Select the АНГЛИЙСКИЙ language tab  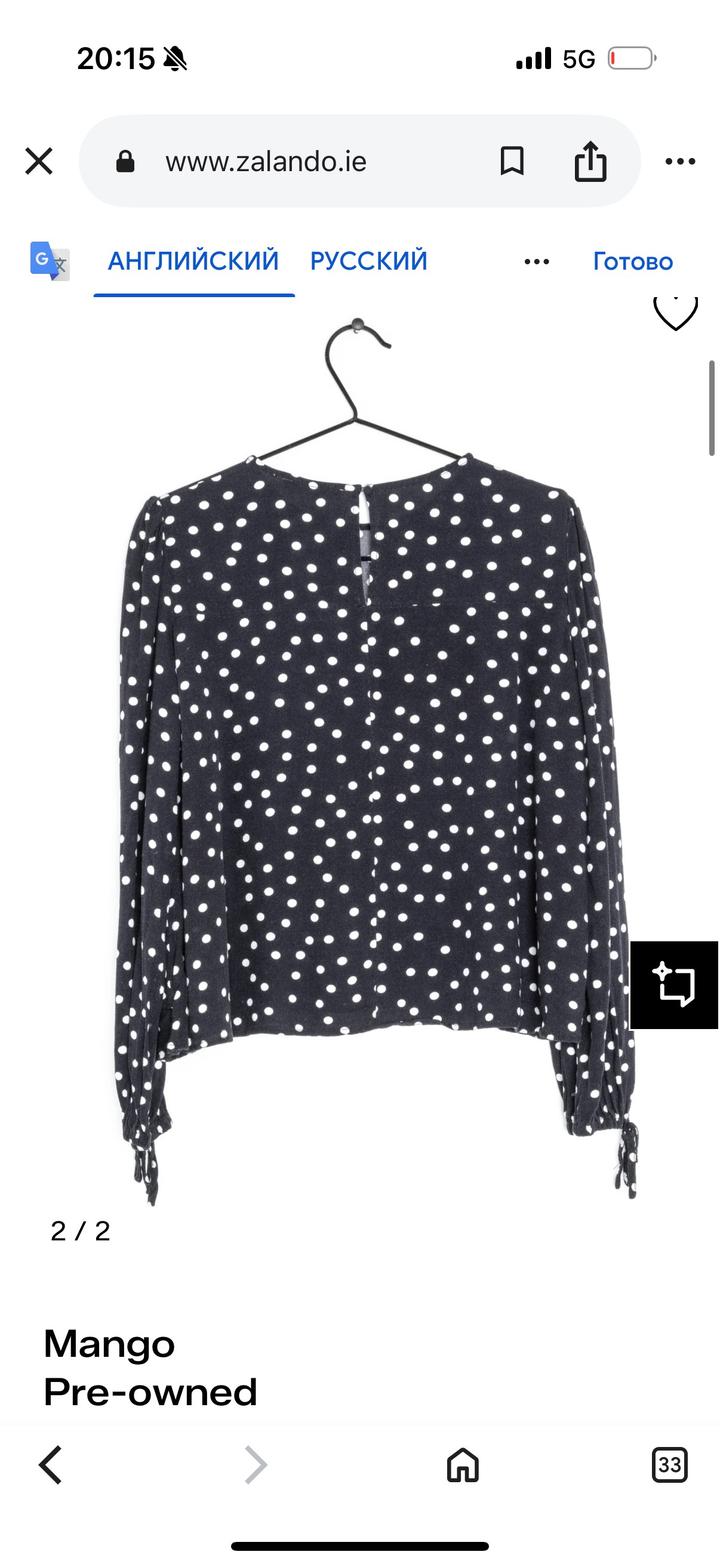pos(193,261)
